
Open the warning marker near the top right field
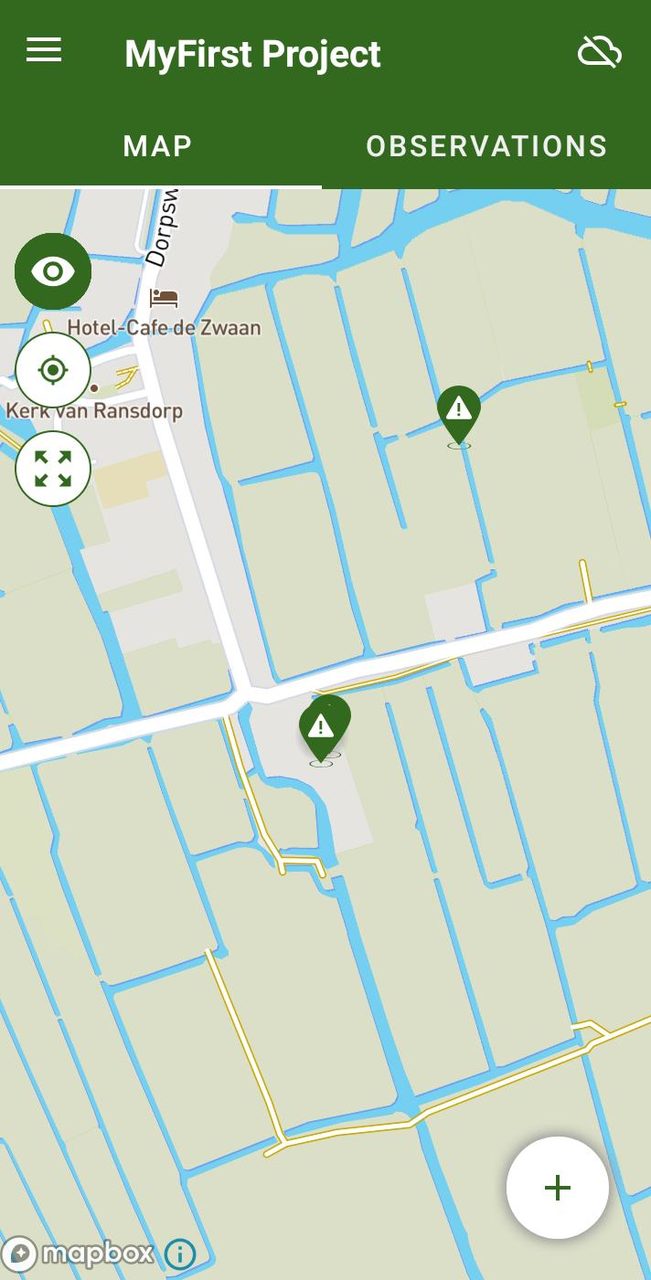pos(459,411)
